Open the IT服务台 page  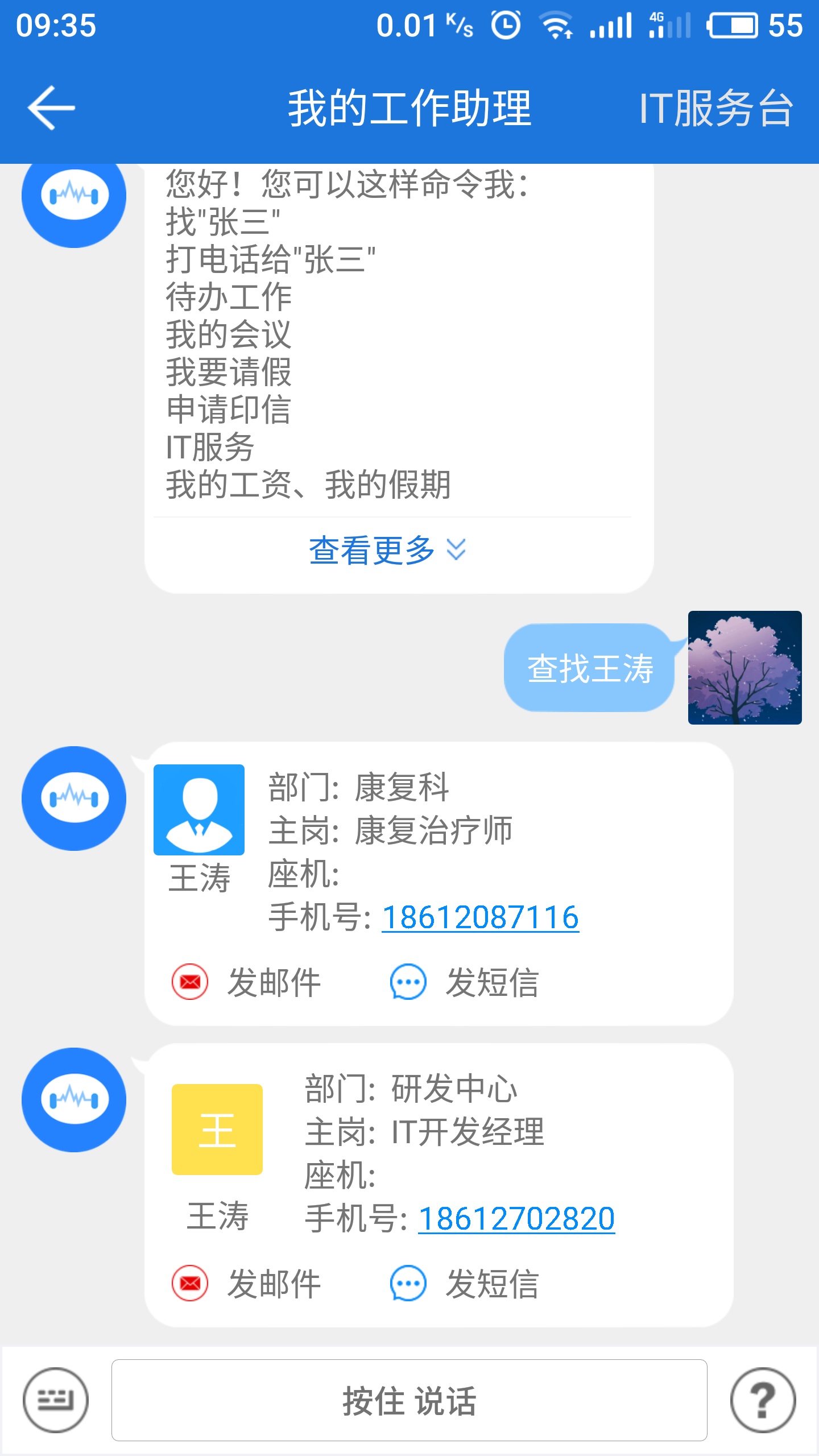click(x=715, y=107)
